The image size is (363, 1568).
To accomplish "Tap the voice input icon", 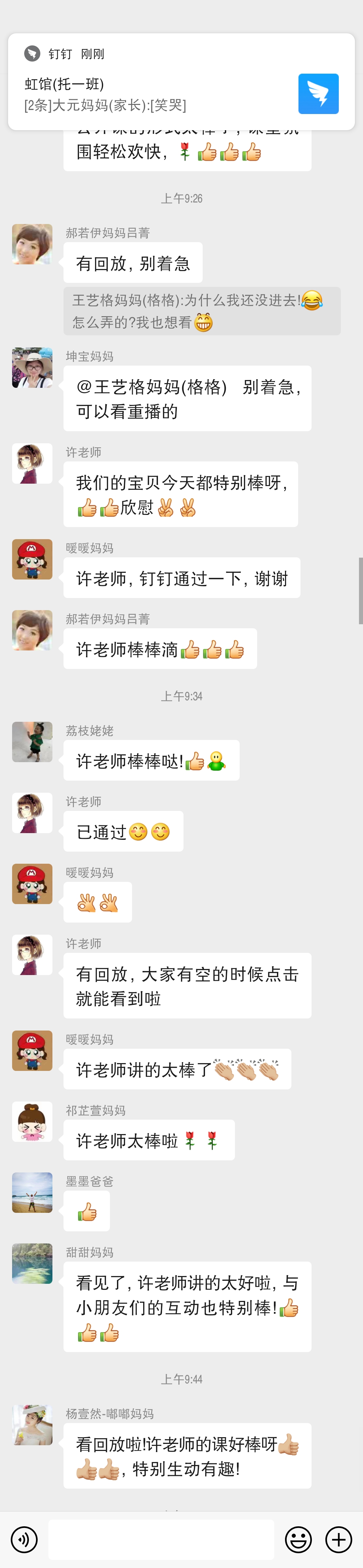I will 24,1539.
